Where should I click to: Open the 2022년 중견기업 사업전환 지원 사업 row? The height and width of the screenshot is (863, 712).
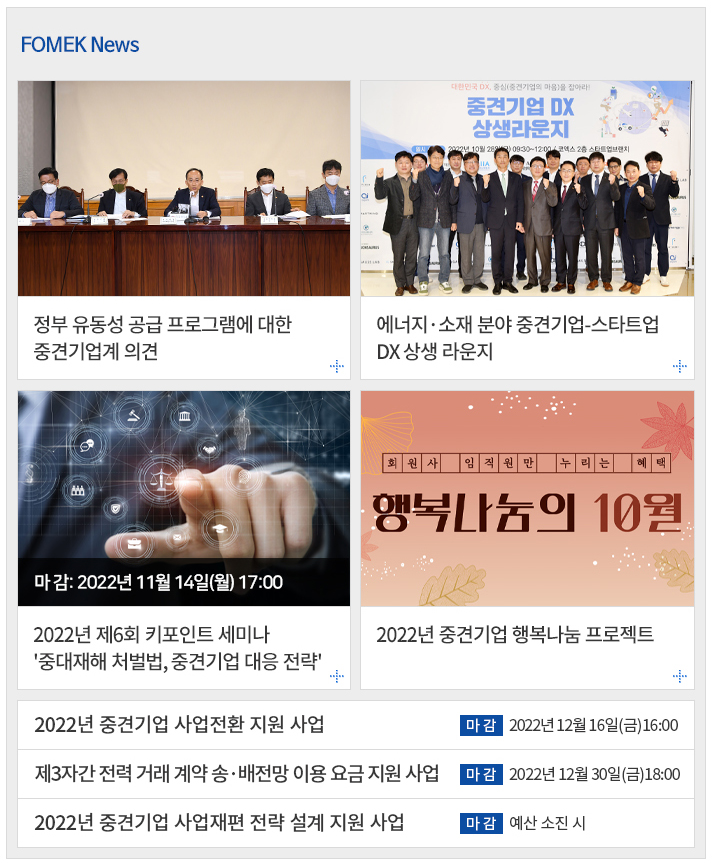180,725
